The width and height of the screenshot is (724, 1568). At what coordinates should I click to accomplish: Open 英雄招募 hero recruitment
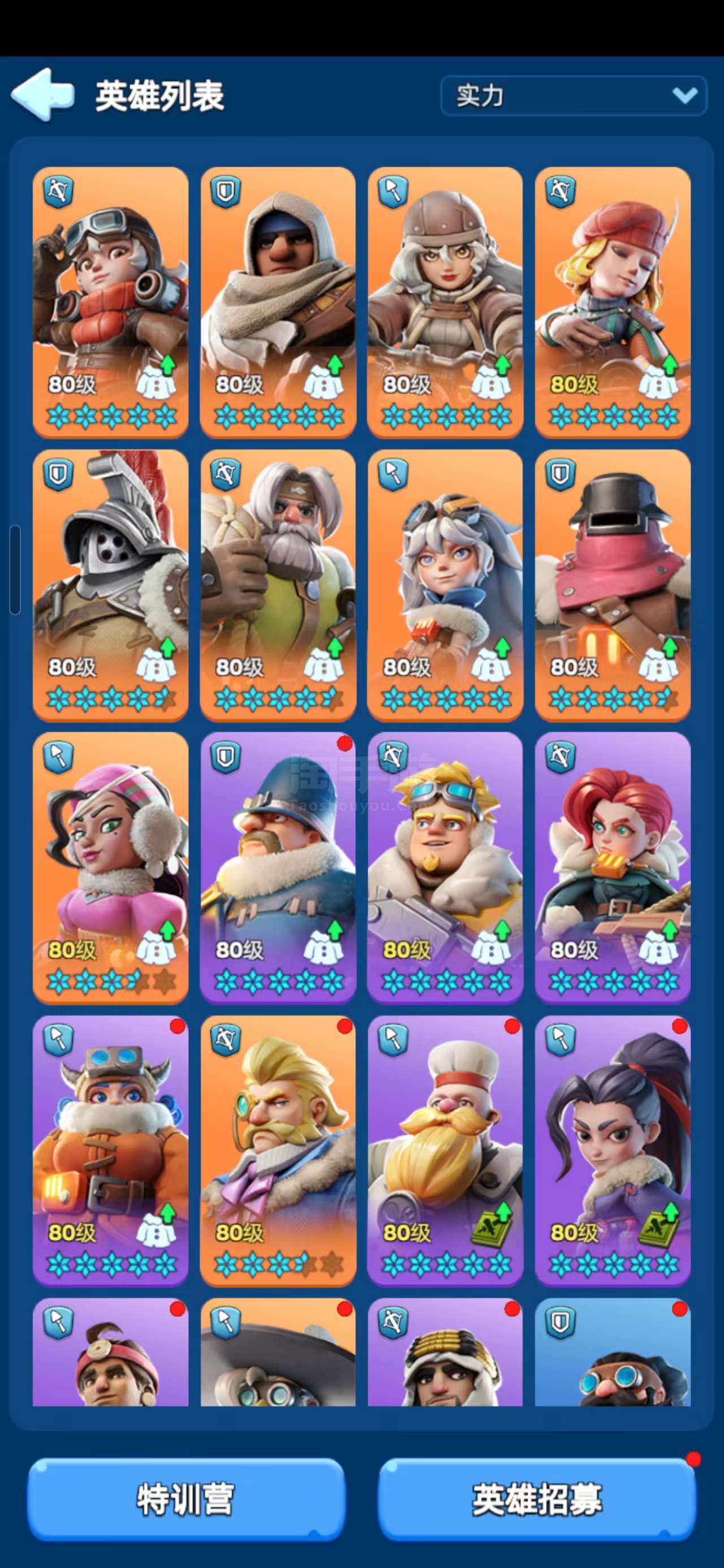537,1498
